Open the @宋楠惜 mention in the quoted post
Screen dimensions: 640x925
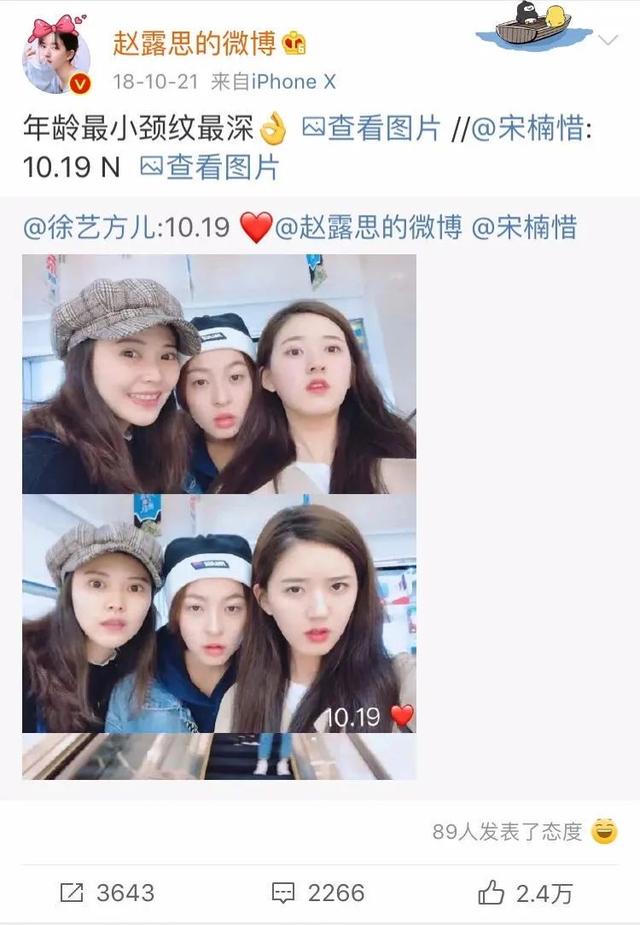tap(524, 227)
